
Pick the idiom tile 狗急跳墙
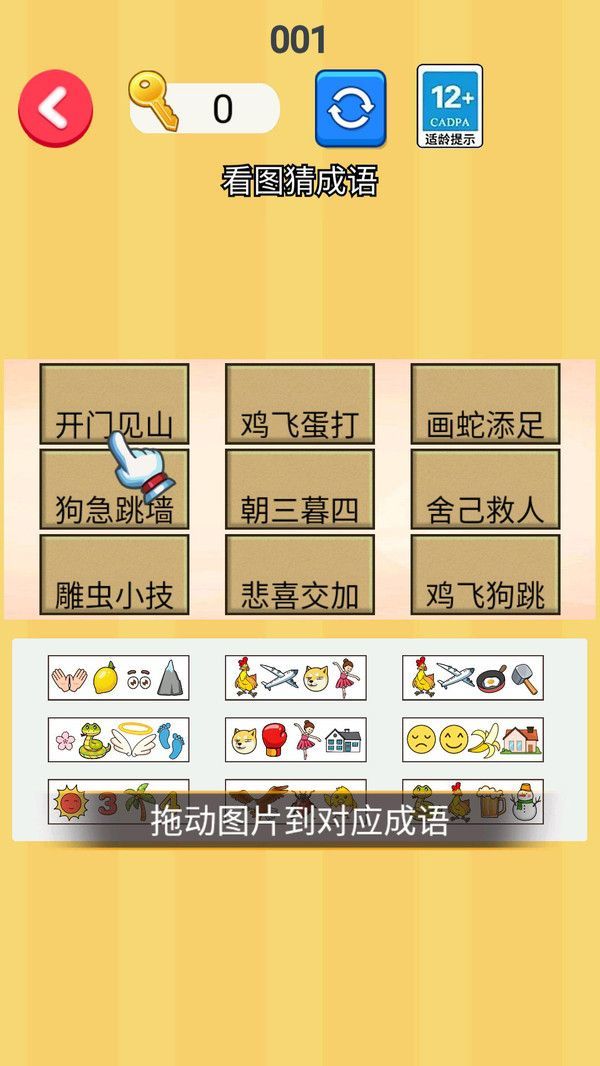click(114, 489)
